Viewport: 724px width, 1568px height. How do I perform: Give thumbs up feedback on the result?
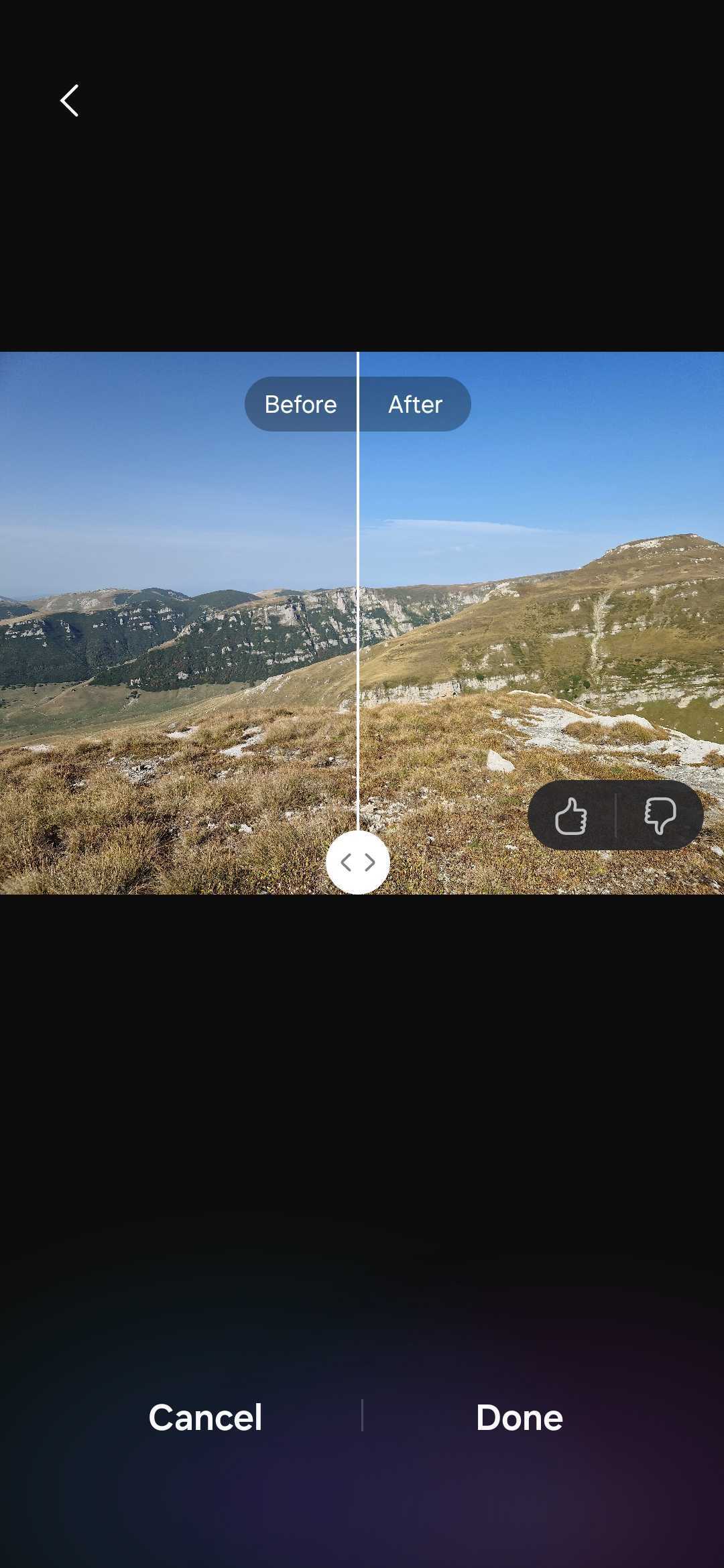(x=570, y=815)
